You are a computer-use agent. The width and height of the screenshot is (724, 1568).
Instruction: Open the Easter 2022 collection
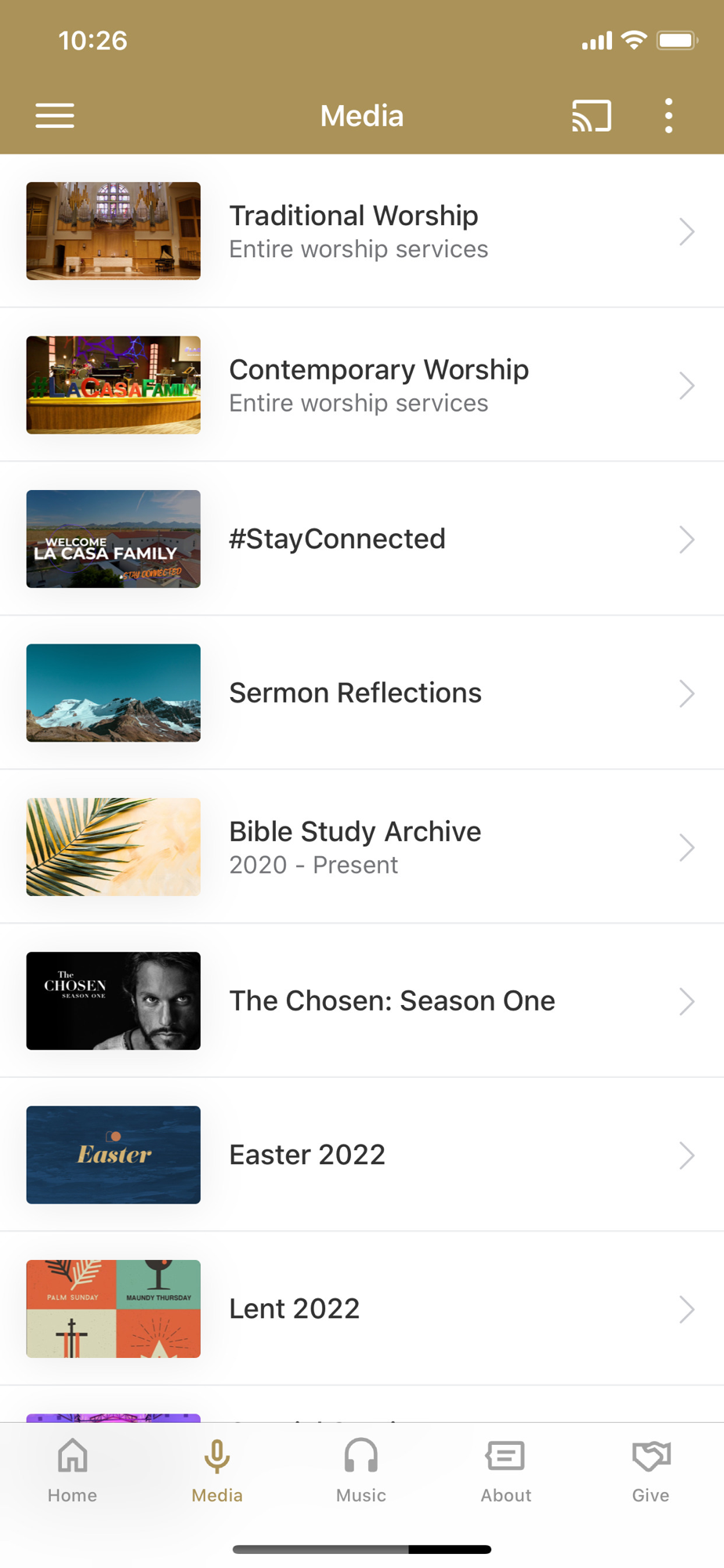pos(360,1155)
